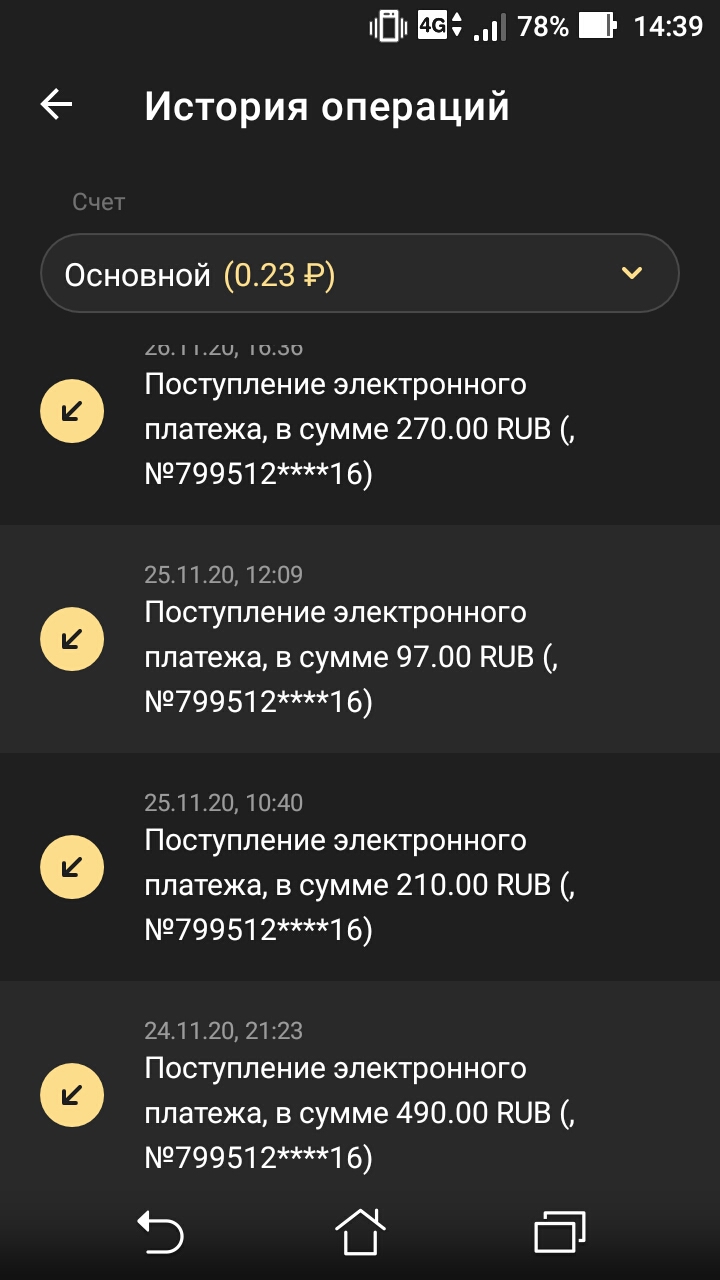Open the 97.00 RUB payment entry
The width and height of the screenshot is (720, 1280).
(360, 640)
